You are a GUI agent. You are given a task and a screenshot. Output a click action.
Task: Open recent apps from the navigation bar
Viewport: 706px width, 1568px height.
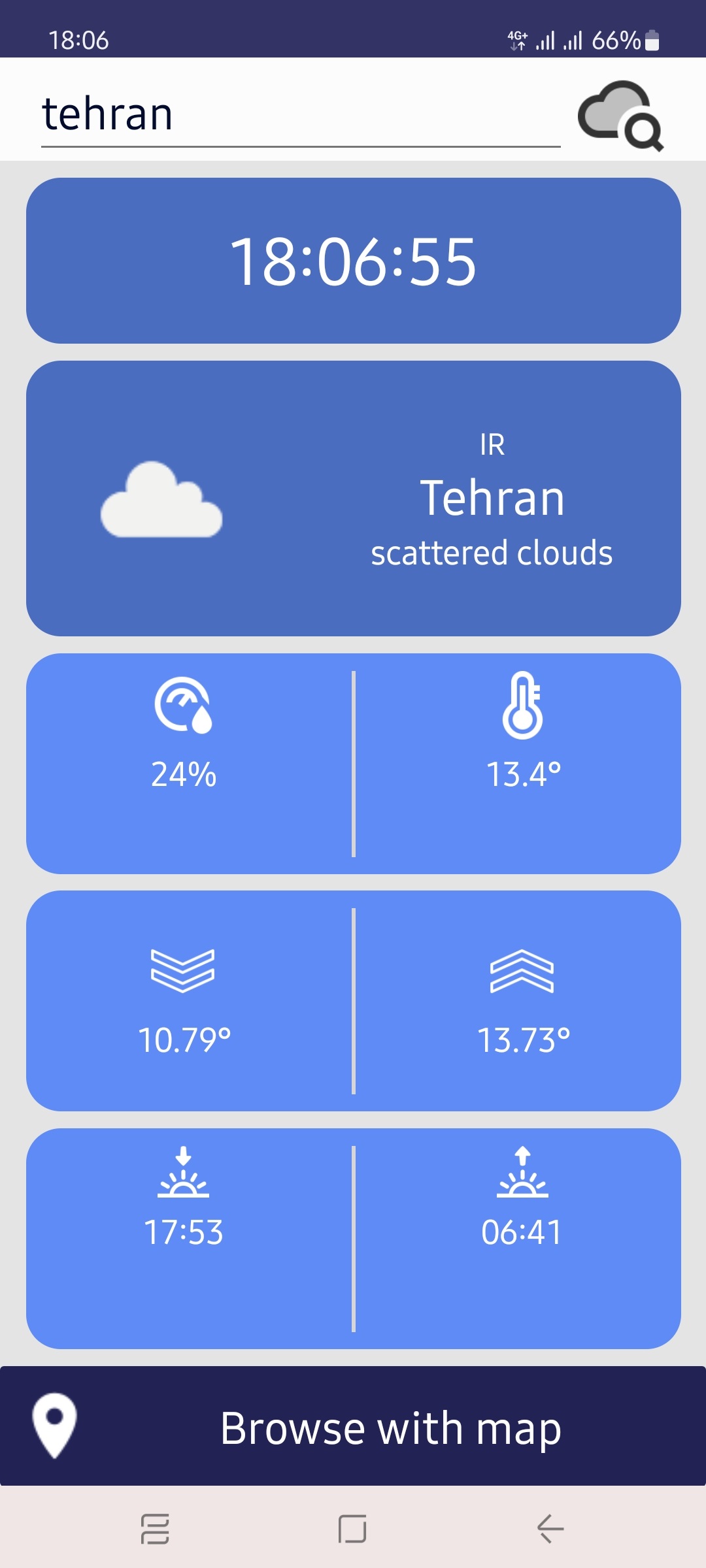155,1529
